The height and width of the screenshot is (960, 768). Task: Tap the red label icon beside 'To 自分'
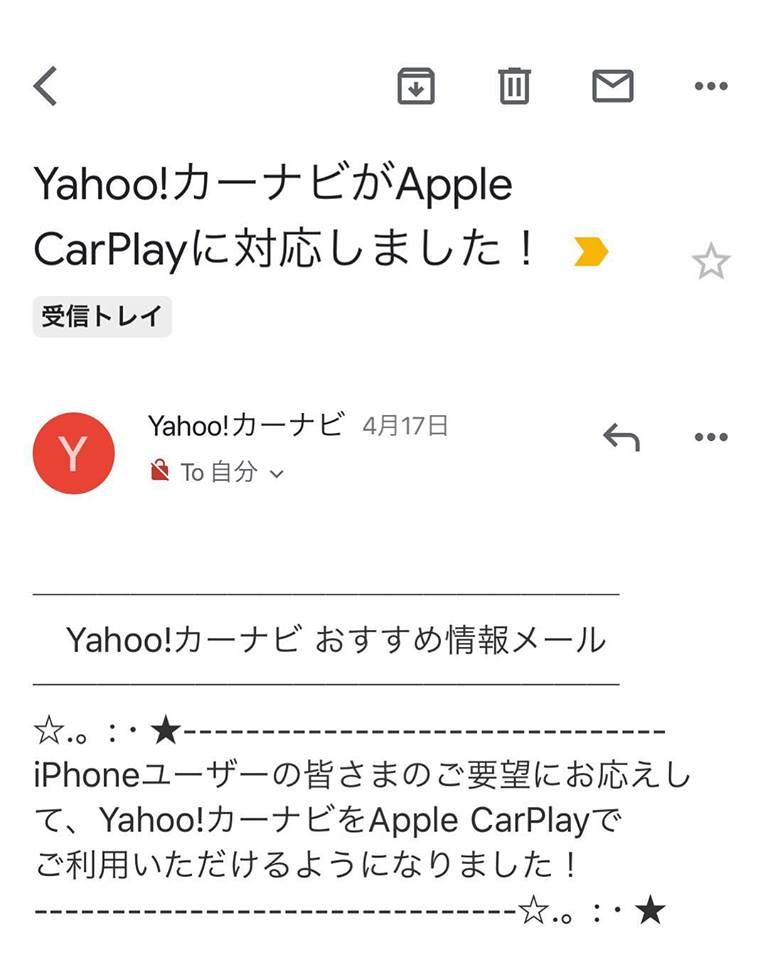coord(158,471)
